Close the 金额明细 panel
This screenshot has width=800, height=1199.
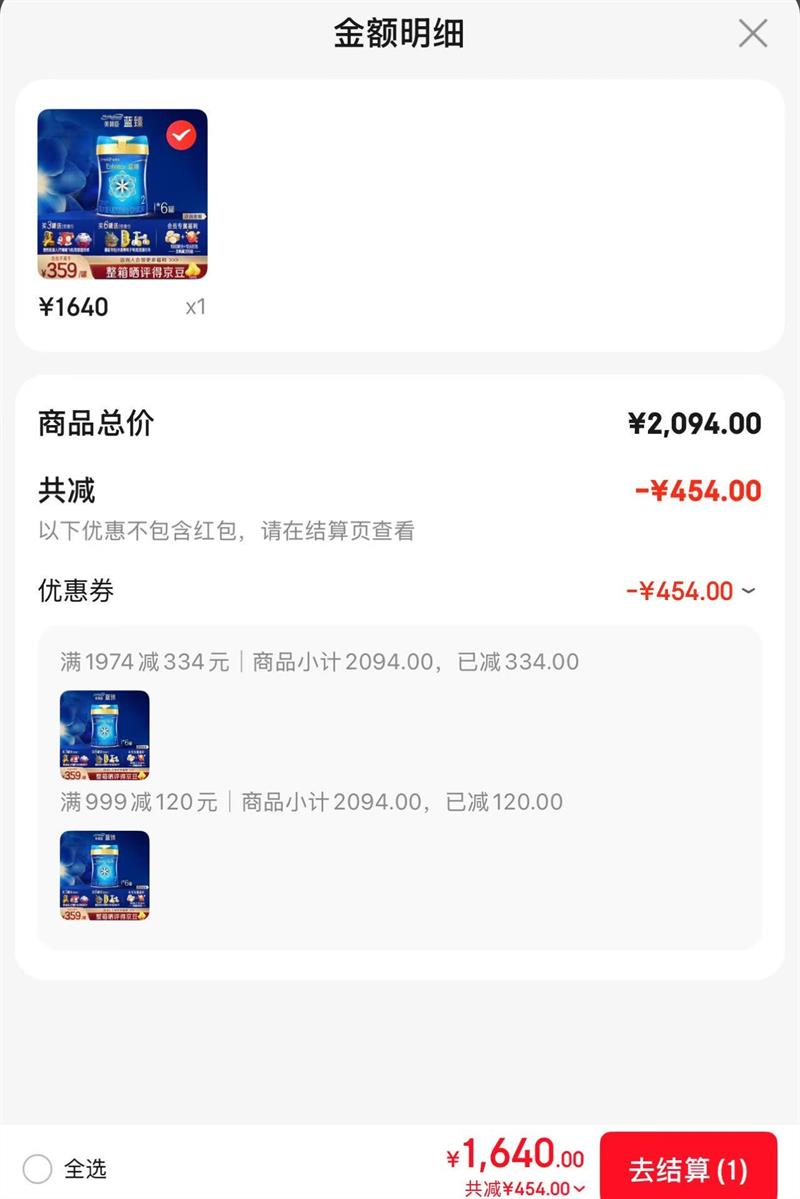pos(753,34)
